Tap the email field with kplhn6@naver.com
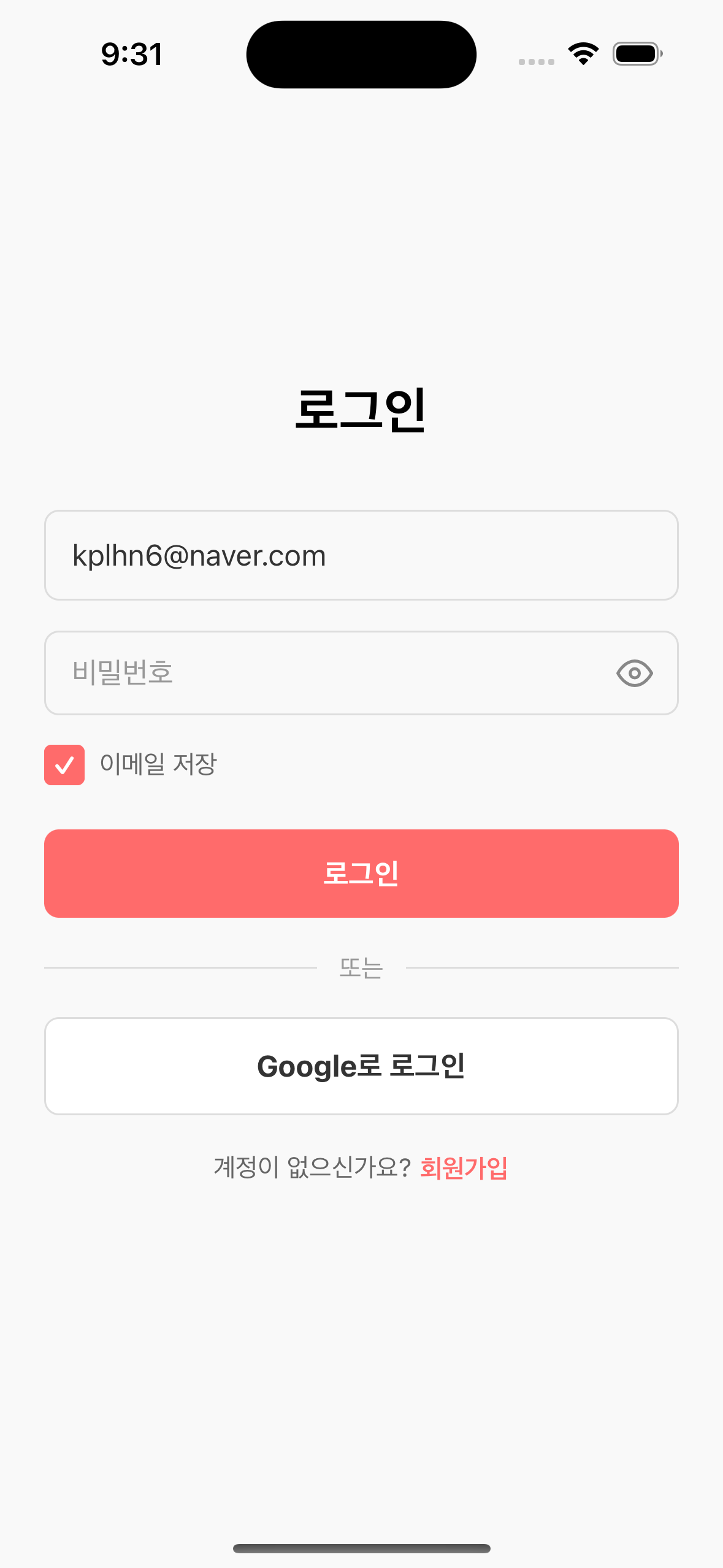This screenshot has width=723, height=1568. tap(361, 555)
